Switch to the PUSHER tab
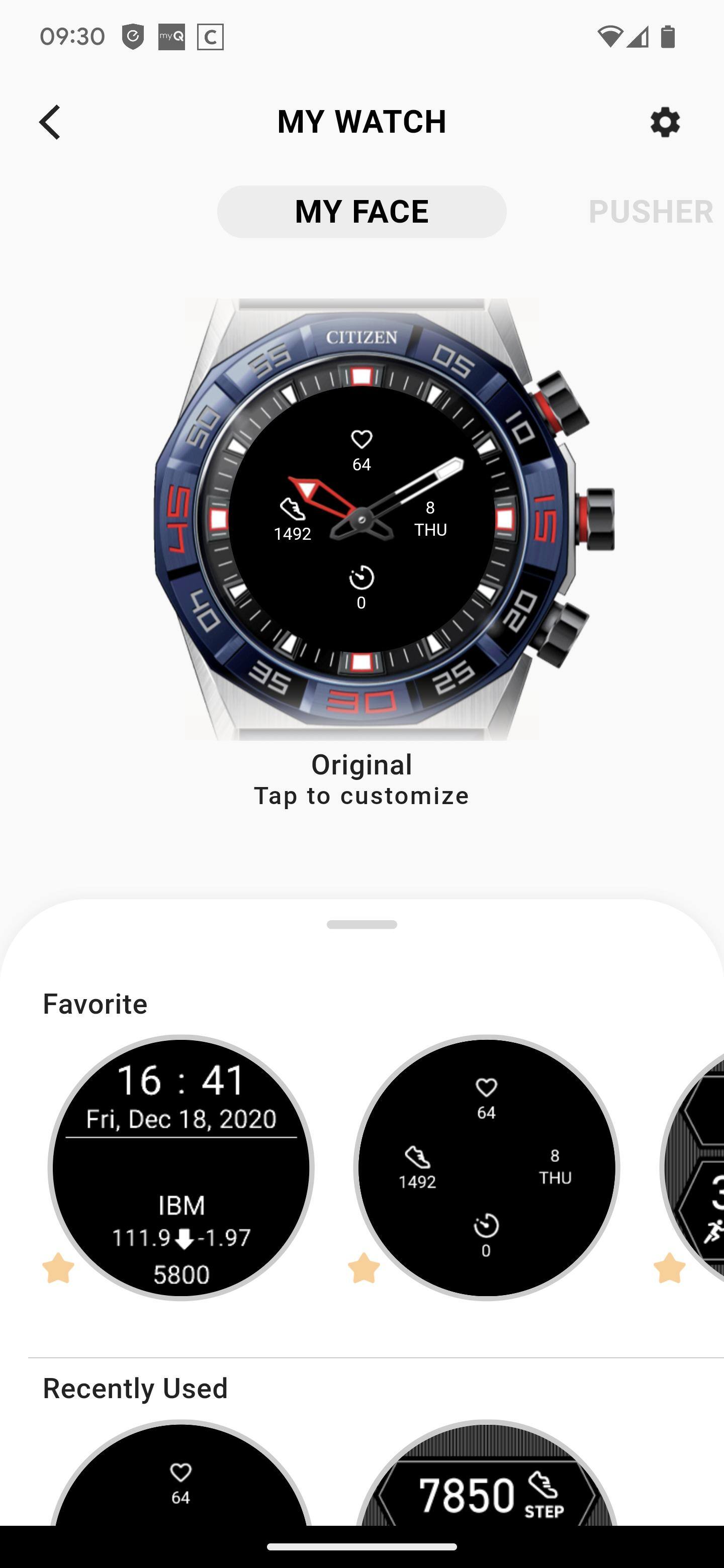Screen dimensions: 724x1568 [x=650, y=212]
